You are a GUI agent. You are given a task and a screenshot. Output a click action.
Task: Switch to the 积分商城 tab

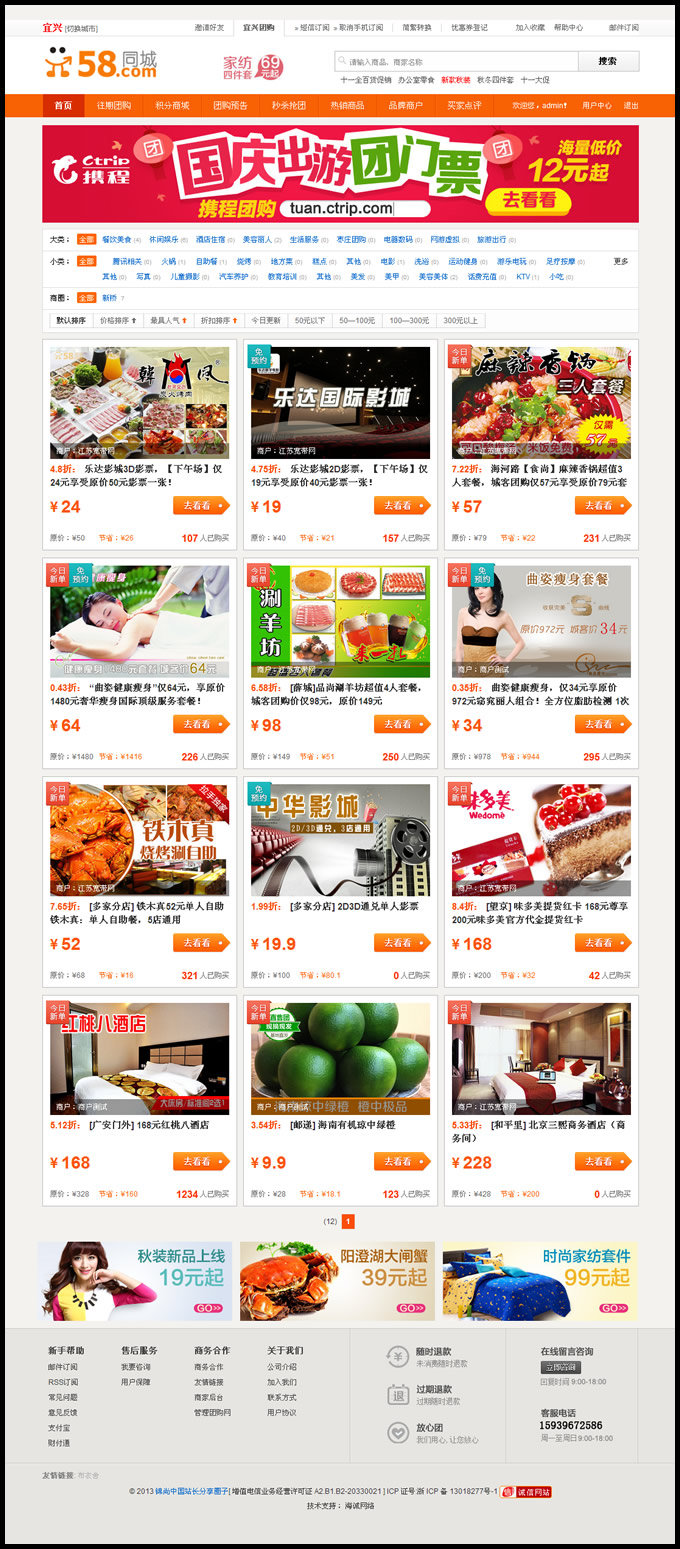(172, 105)
